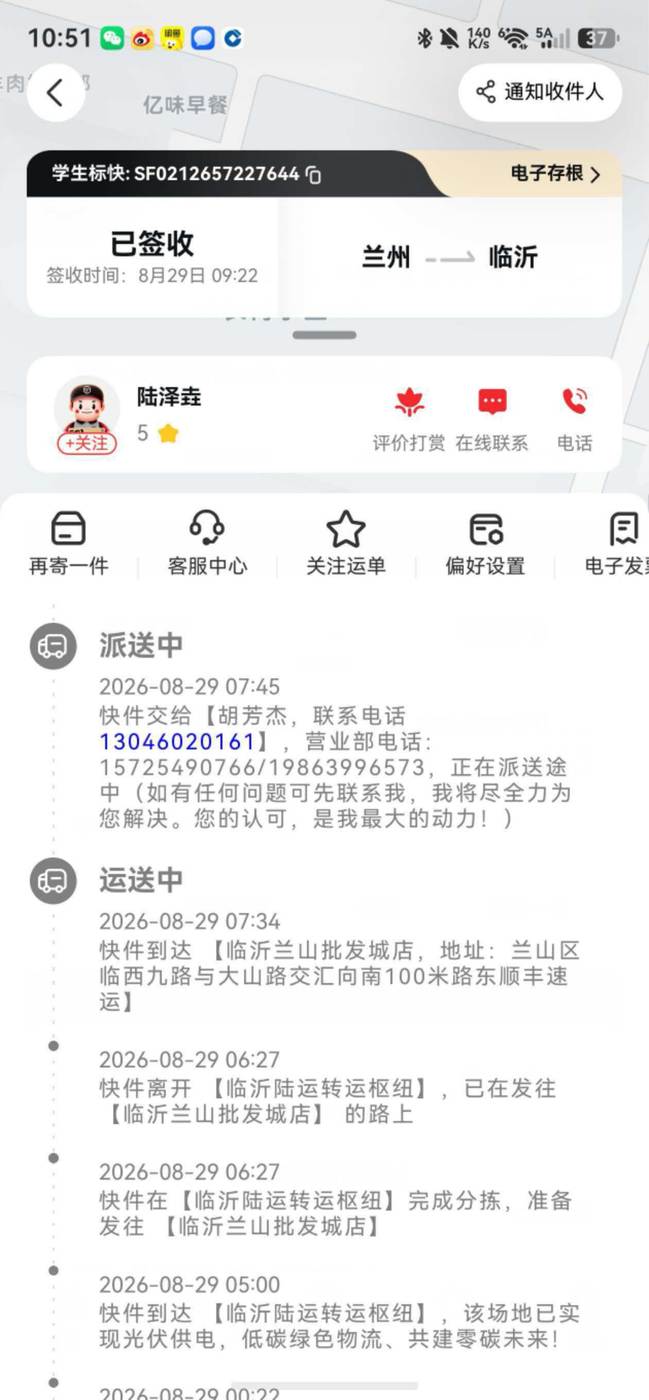Open 客服中心 customer service
This screenshot has width=649, height=1400.
pos(207,543)
